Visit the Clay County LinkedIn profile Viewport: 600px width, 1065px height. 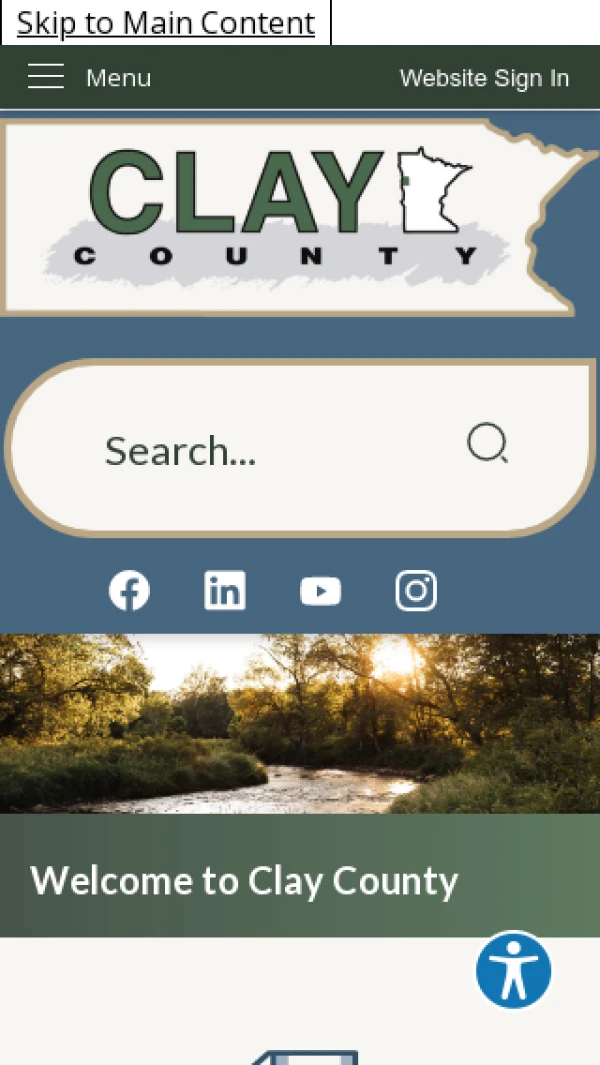click(225, 591)
